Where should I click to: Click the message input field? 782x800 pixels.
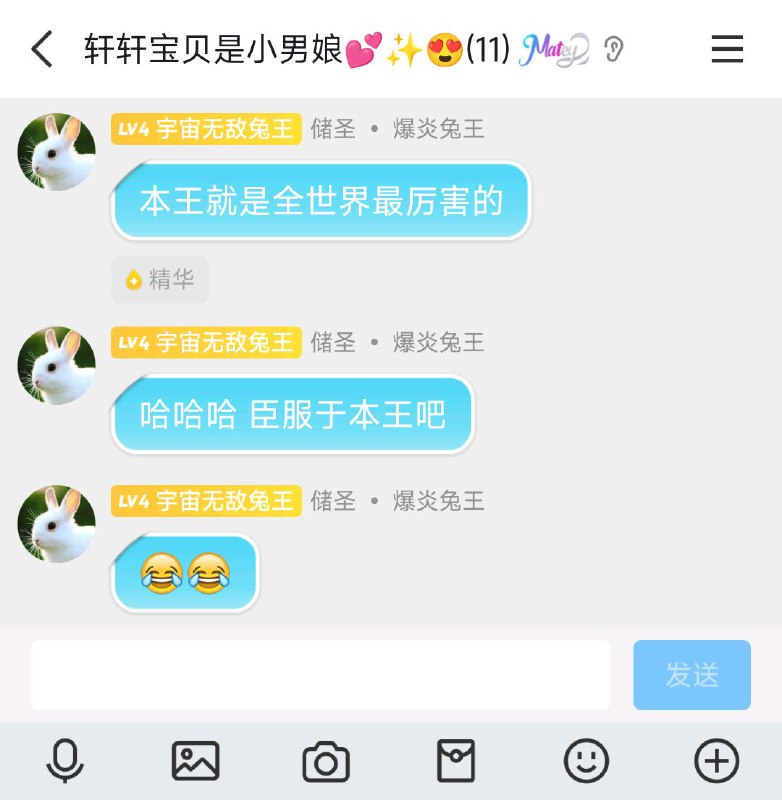click(320, 675)
